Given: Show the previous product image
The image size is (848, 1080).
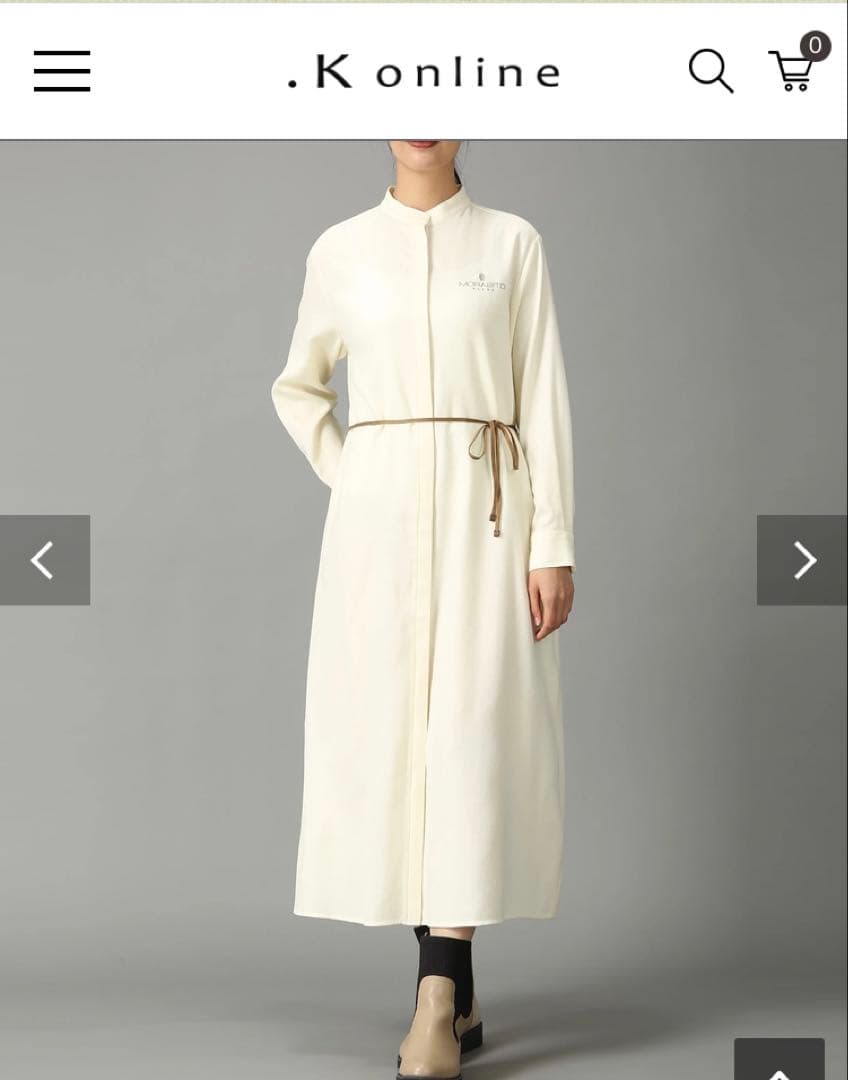Looking at the screenshot, I should [x=44, y=560].
